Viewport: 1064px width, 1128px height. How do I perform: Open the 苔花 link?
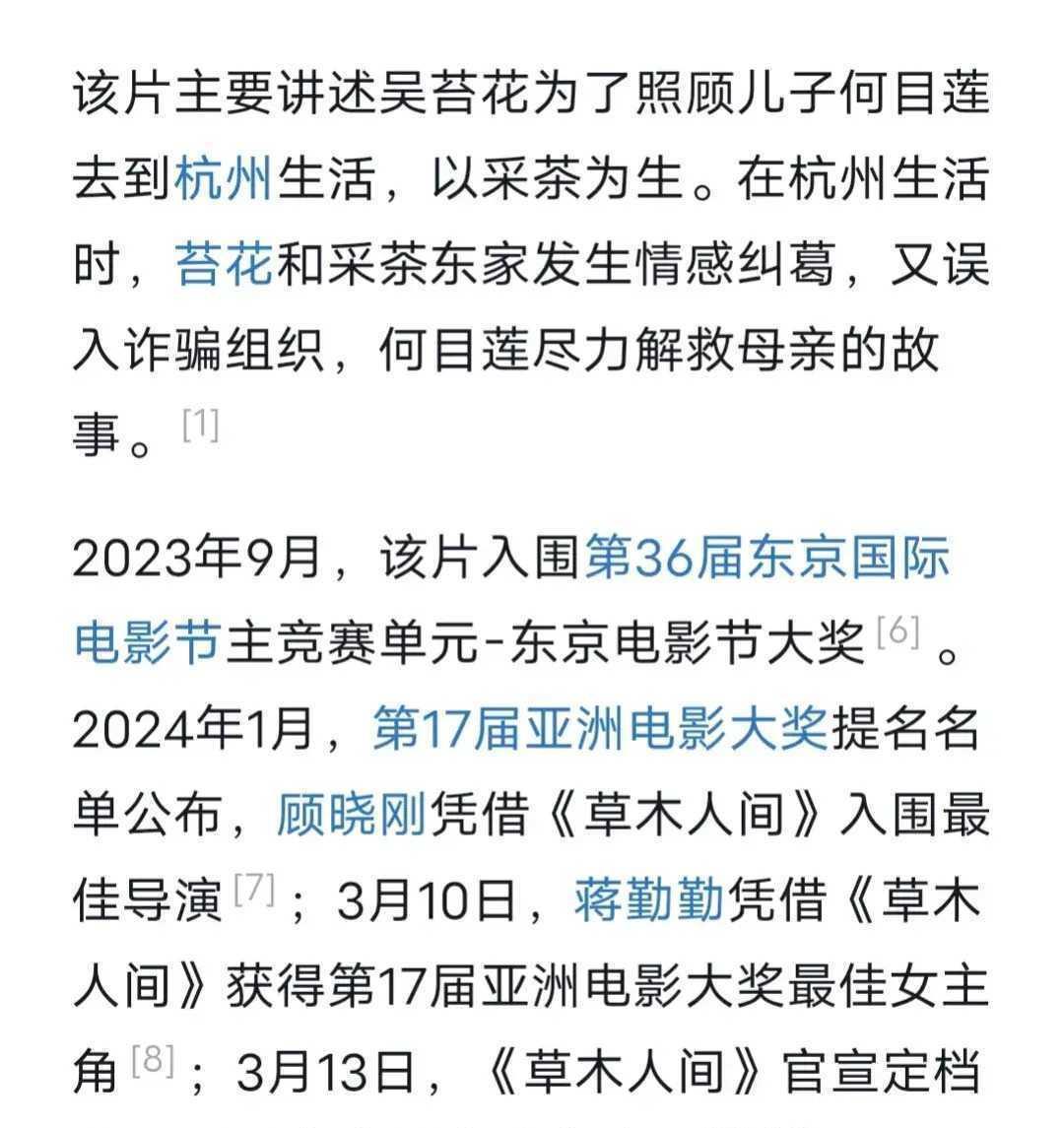224,265
